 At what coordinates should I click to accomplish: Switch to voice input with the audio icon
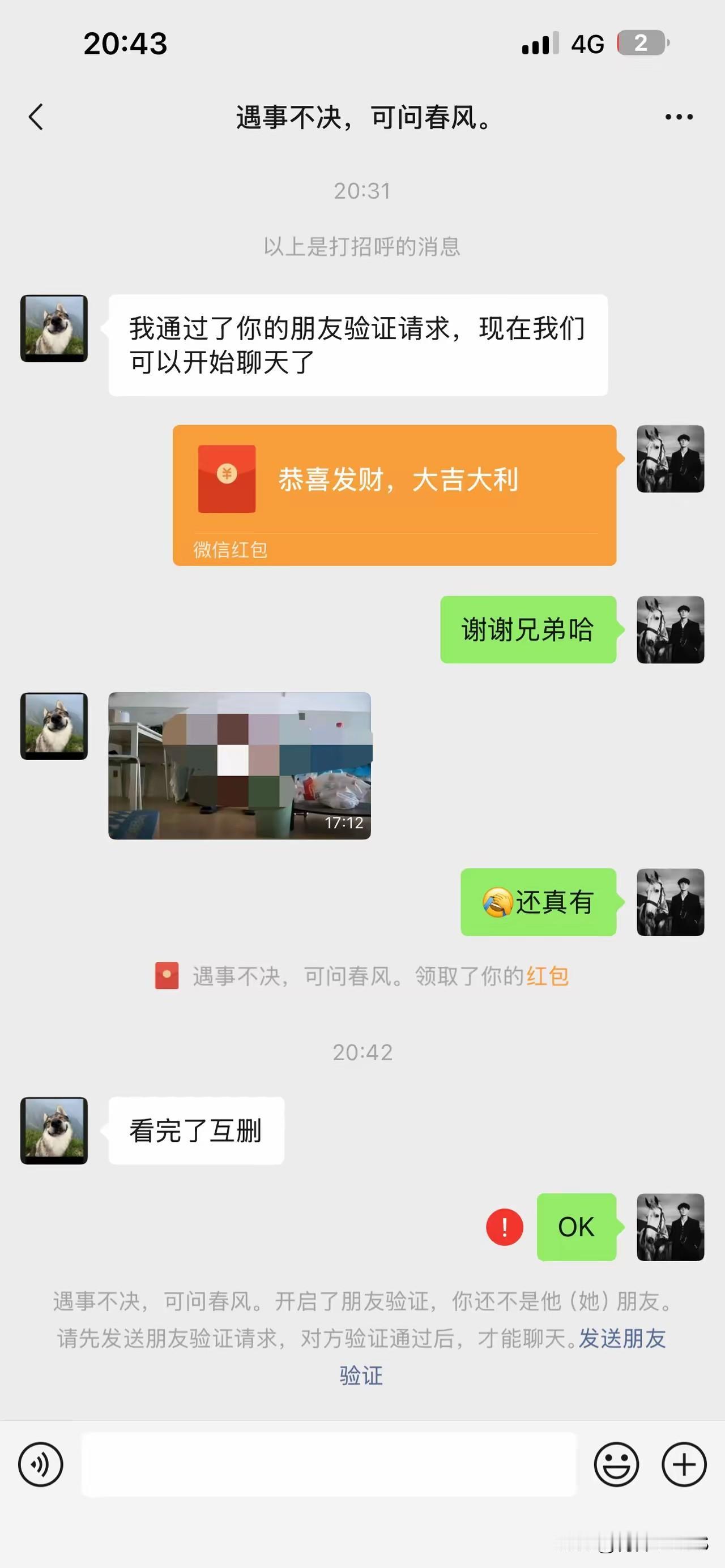[x=40, y=1464]
